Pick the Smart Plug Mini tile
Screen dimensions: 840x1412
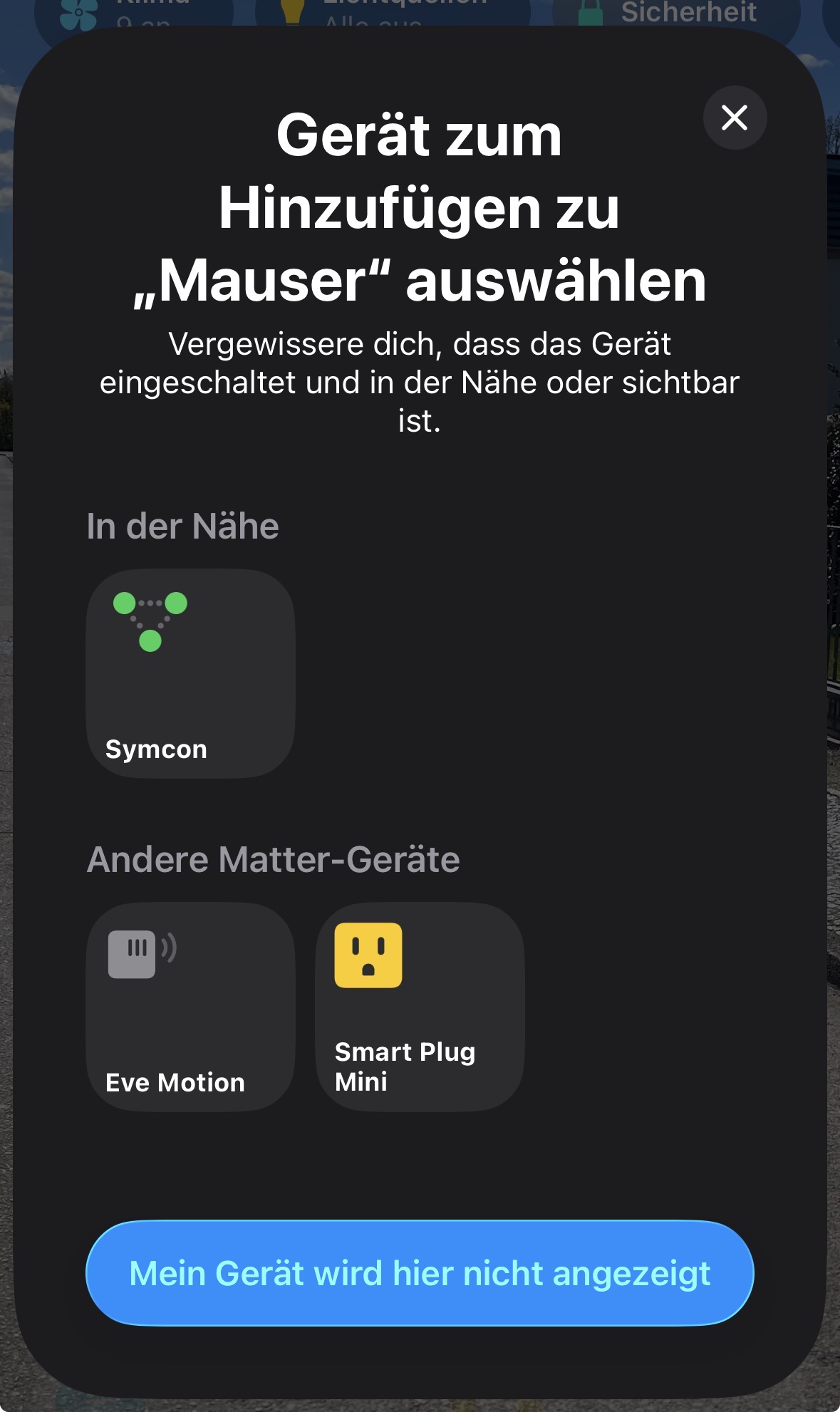[420, 1007]
